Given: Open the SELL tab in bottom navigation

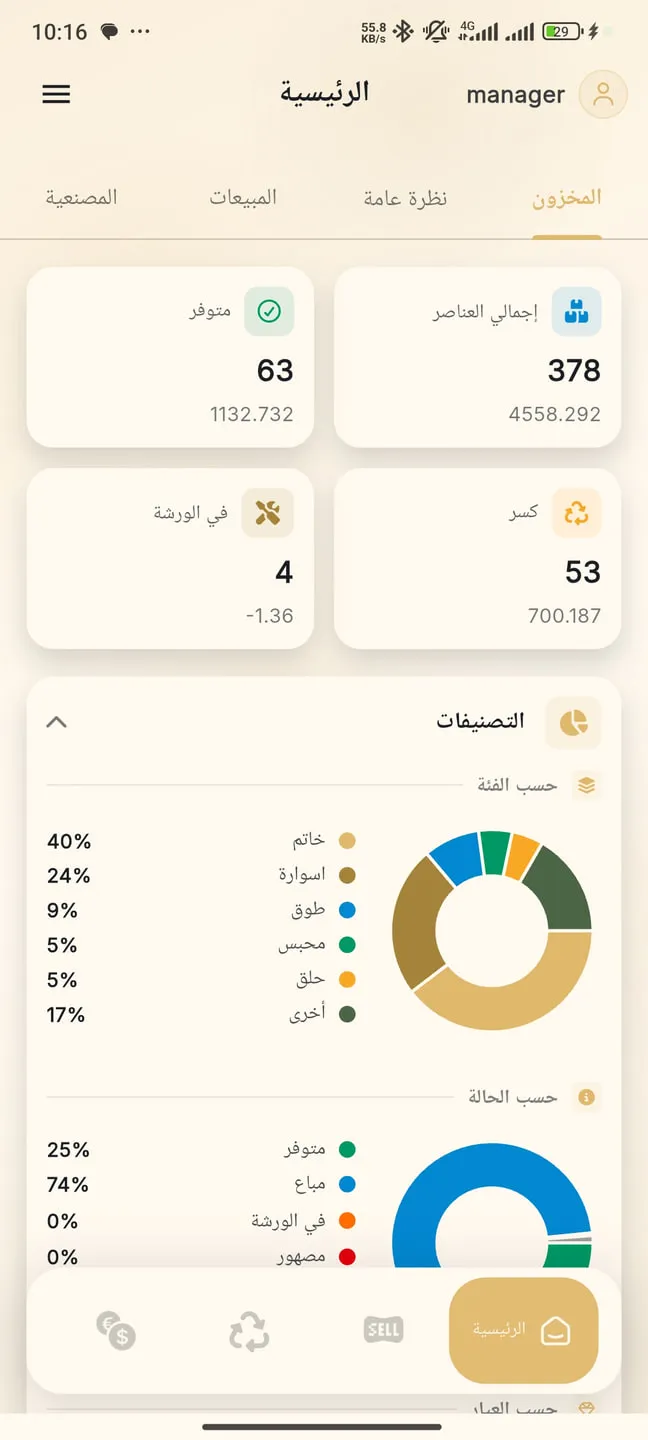Looking at the screenshot, I should point(383,1330).
